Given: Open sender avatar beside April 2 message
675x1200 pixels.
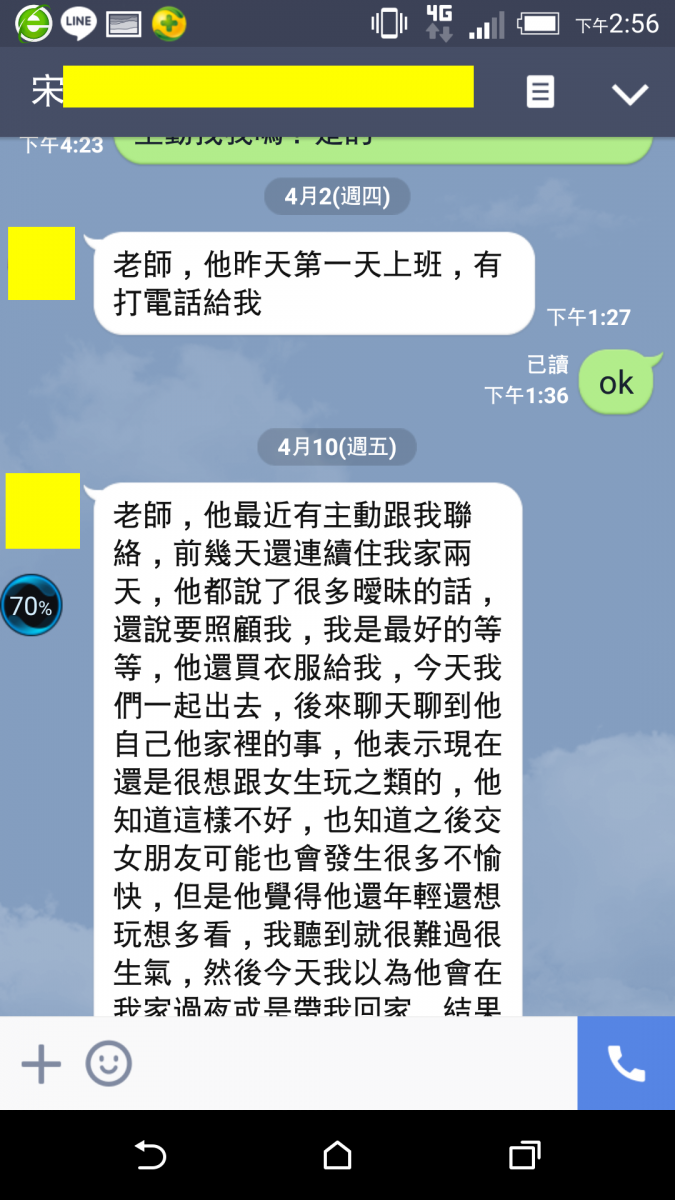Looking at the screenshot, I should (42, 263).
